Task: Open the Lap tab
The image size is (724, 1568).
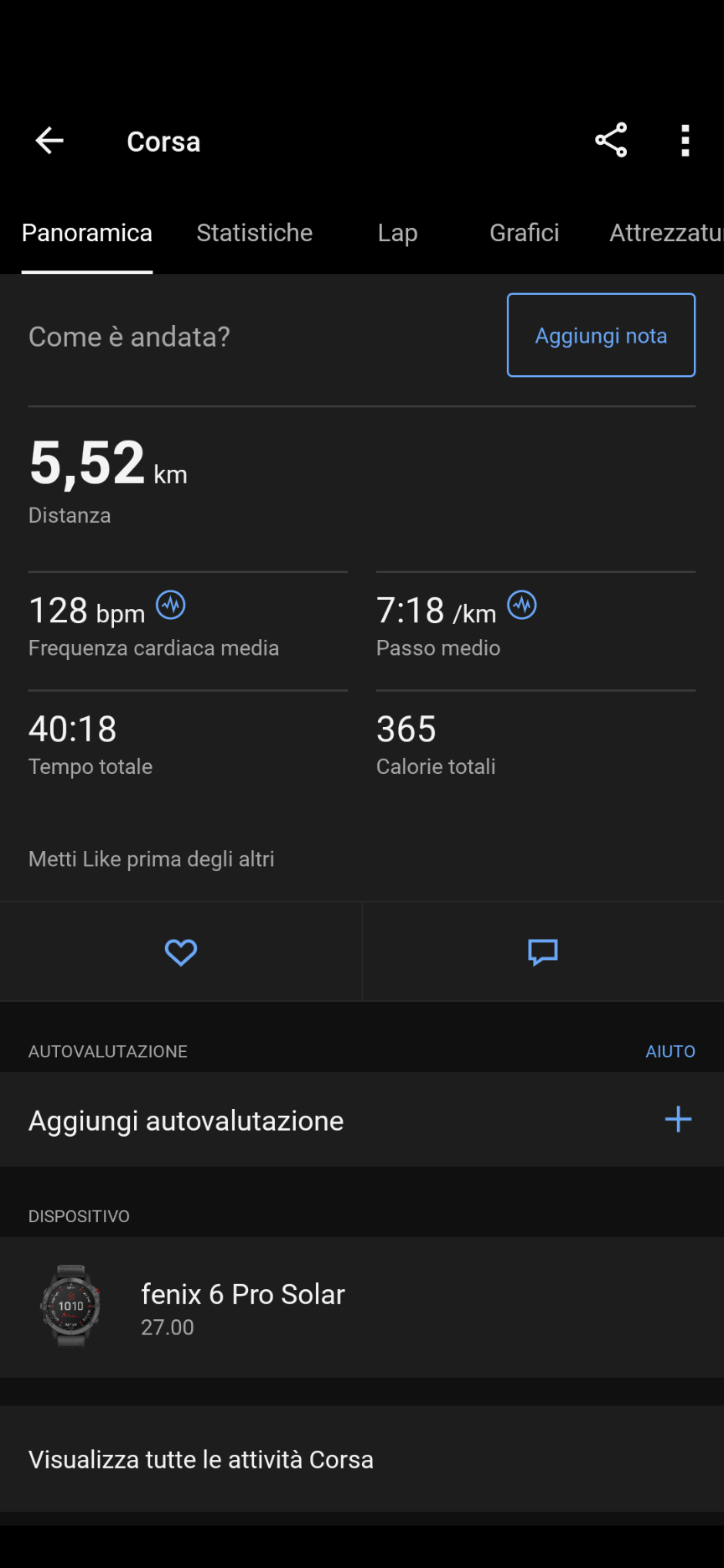Action: click(397, 233)
